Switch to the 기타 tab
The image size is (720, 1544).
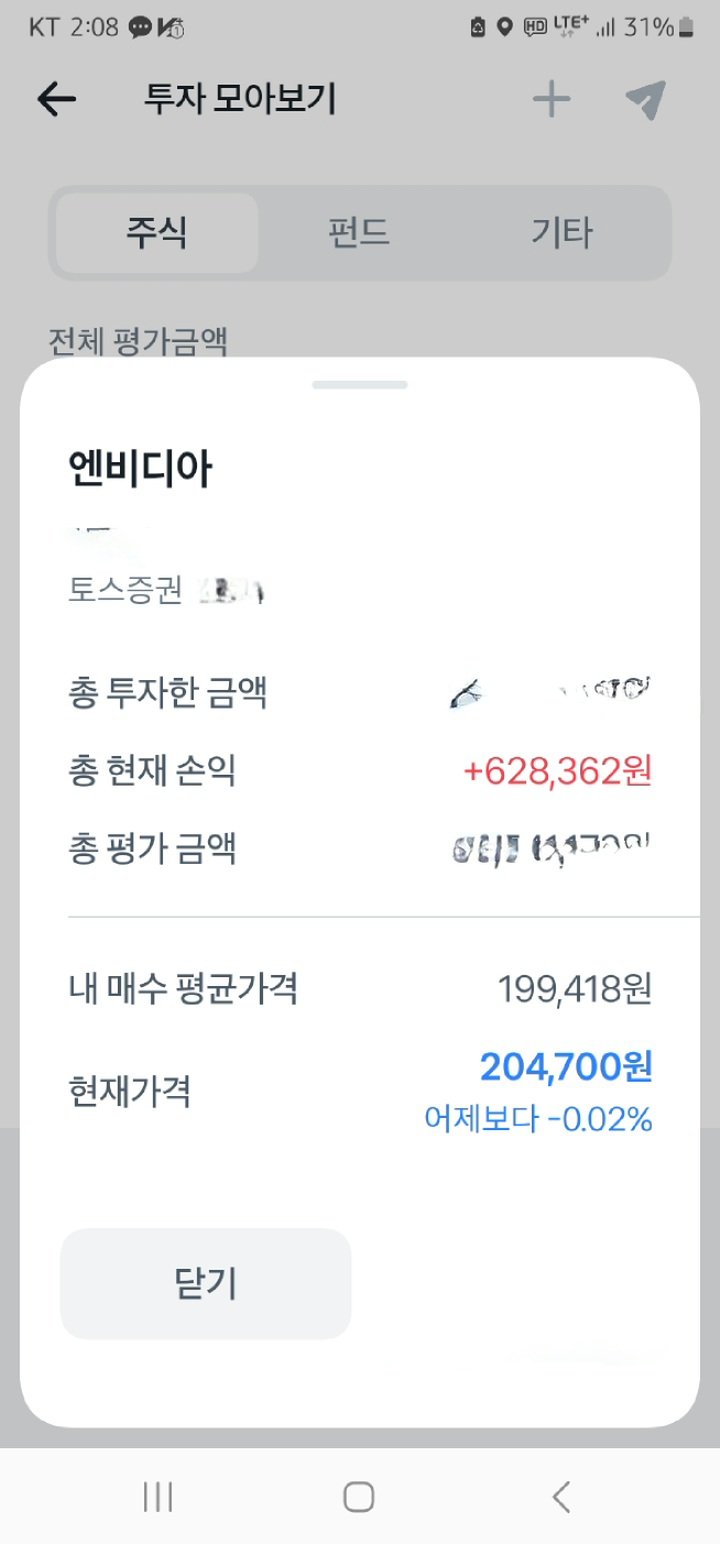[x=561, y=233]
